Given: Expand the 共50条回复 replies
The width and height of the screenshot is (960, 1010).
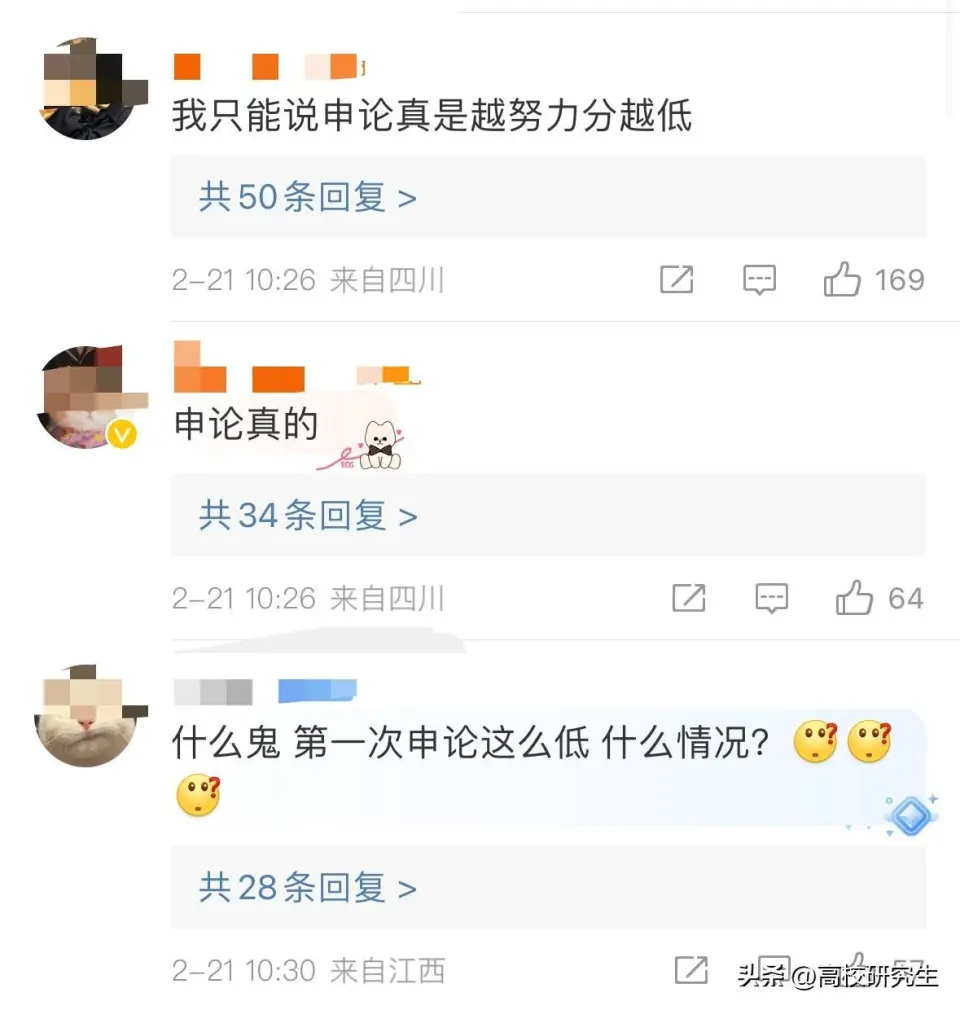Looking at the screenshot, I should pyautogui.click(x=307, y=197).
